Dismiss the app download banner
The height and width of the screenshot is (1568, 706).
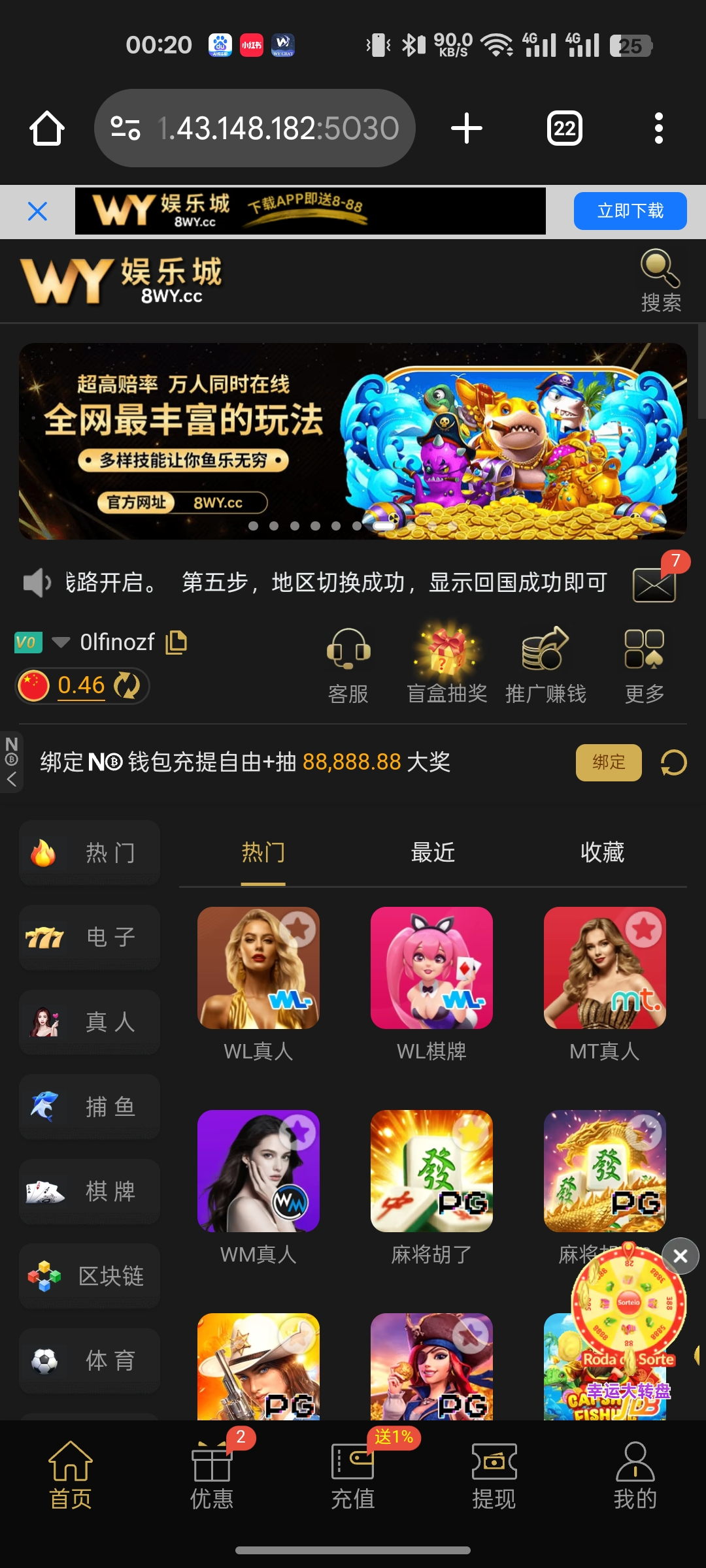pos(37,211)
